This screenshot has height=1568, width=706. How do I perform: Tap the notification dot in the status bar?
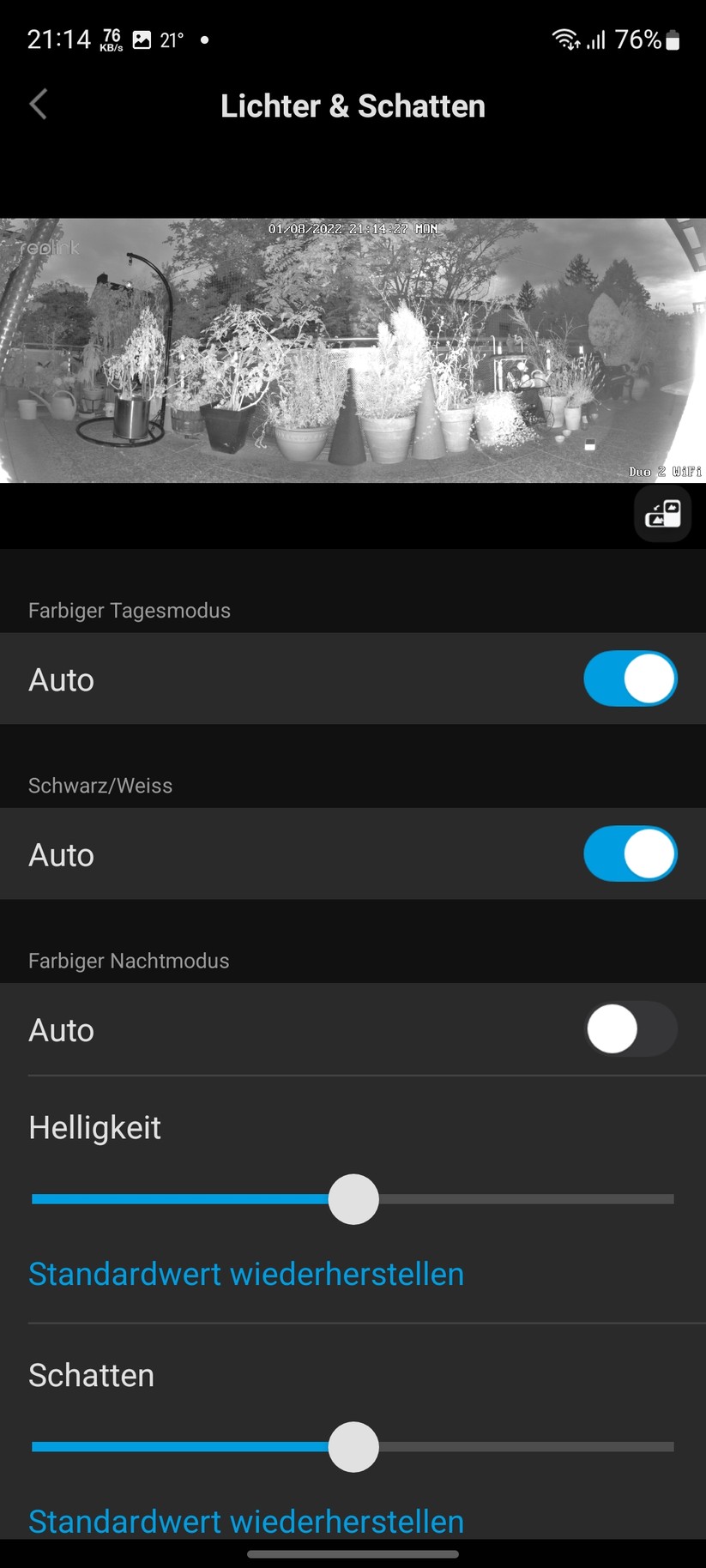click(x=204, y=39)
